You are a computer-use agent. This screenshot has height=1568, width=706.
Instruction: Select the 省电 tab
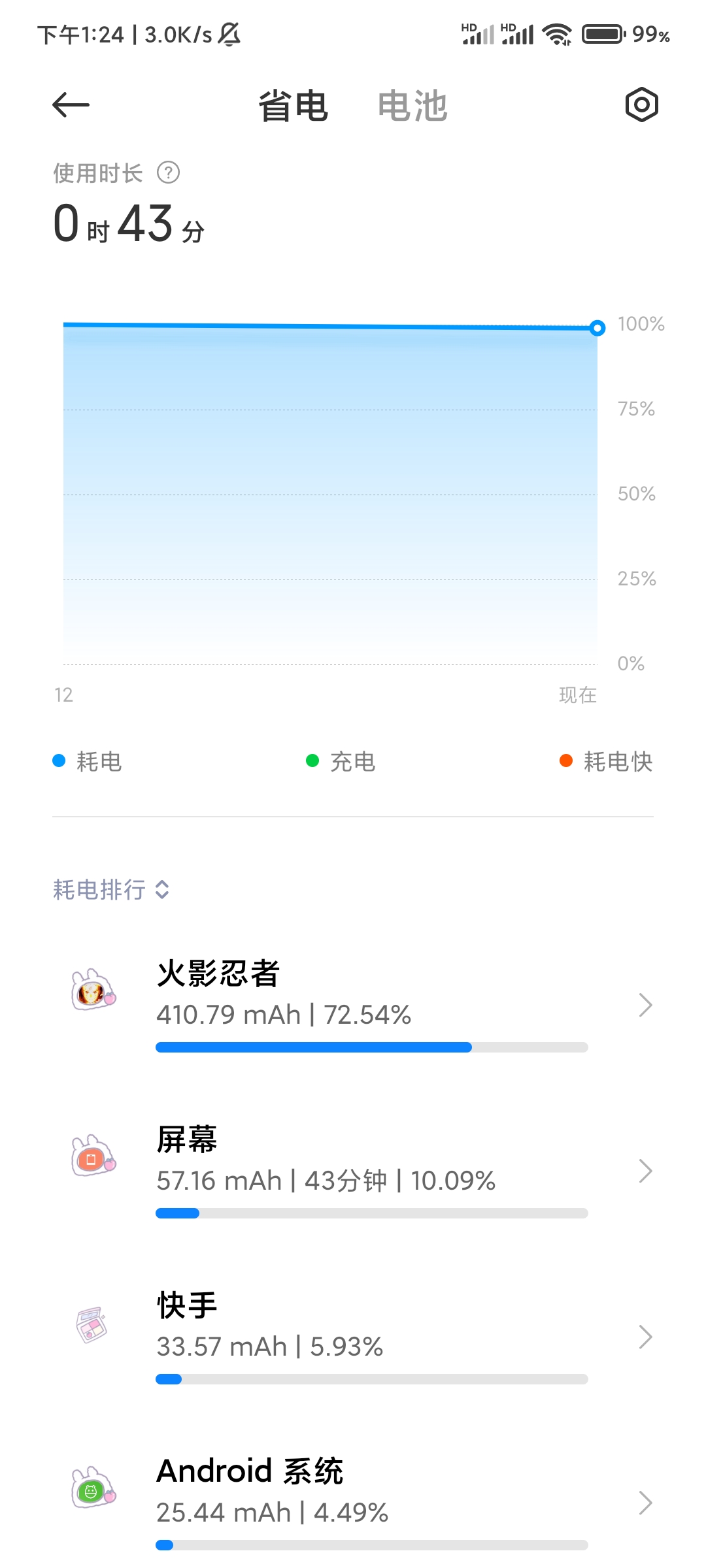[293, 106]
